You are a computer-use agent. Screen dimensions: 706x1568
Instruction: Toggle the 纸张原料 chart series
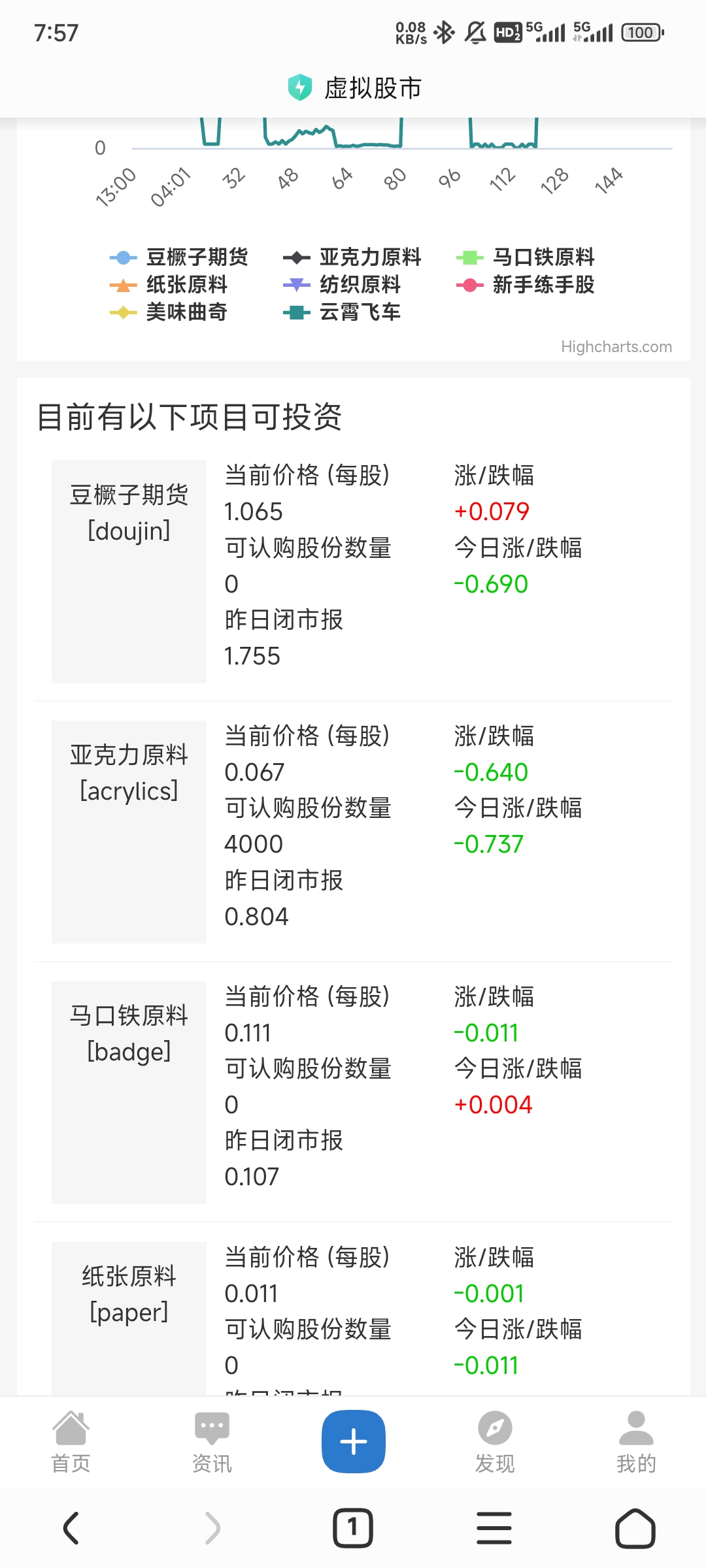pos(186,285)
